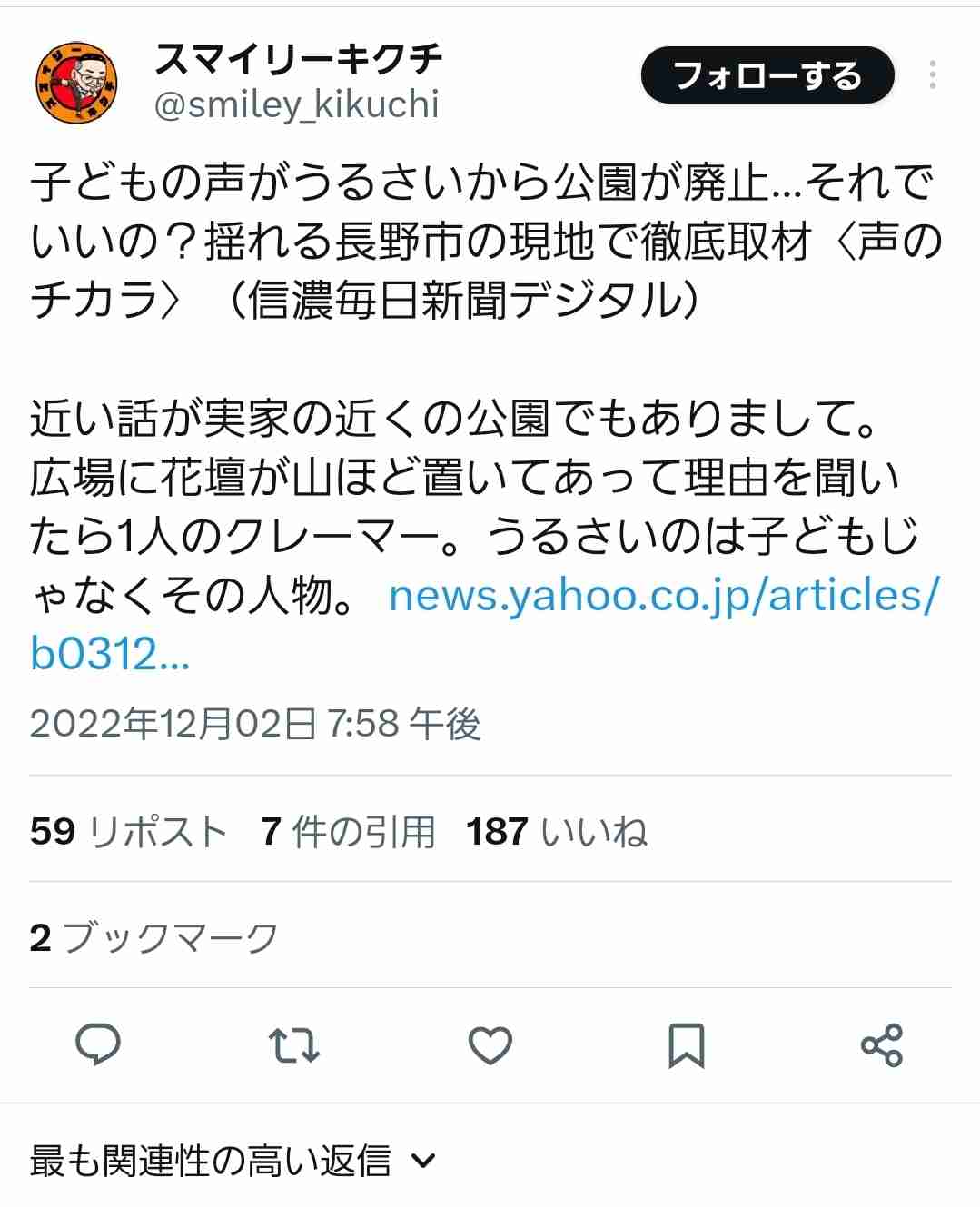
Task: Open the tweet's overflow menu
Action: tap(932, 75)
